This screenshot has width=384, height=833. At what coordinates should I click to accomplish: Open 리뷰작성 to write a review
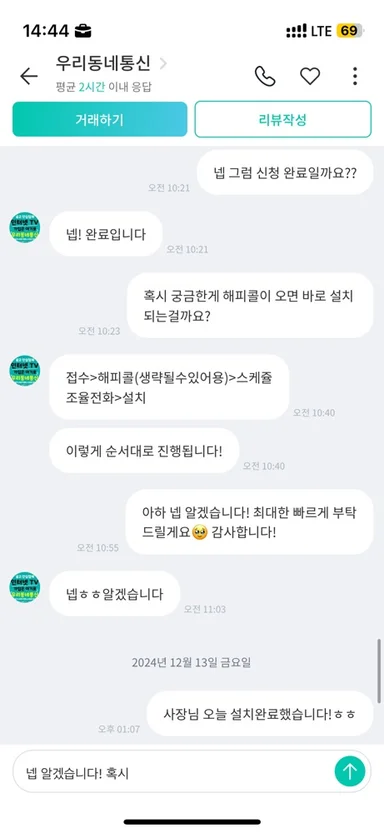coord(283,120)
